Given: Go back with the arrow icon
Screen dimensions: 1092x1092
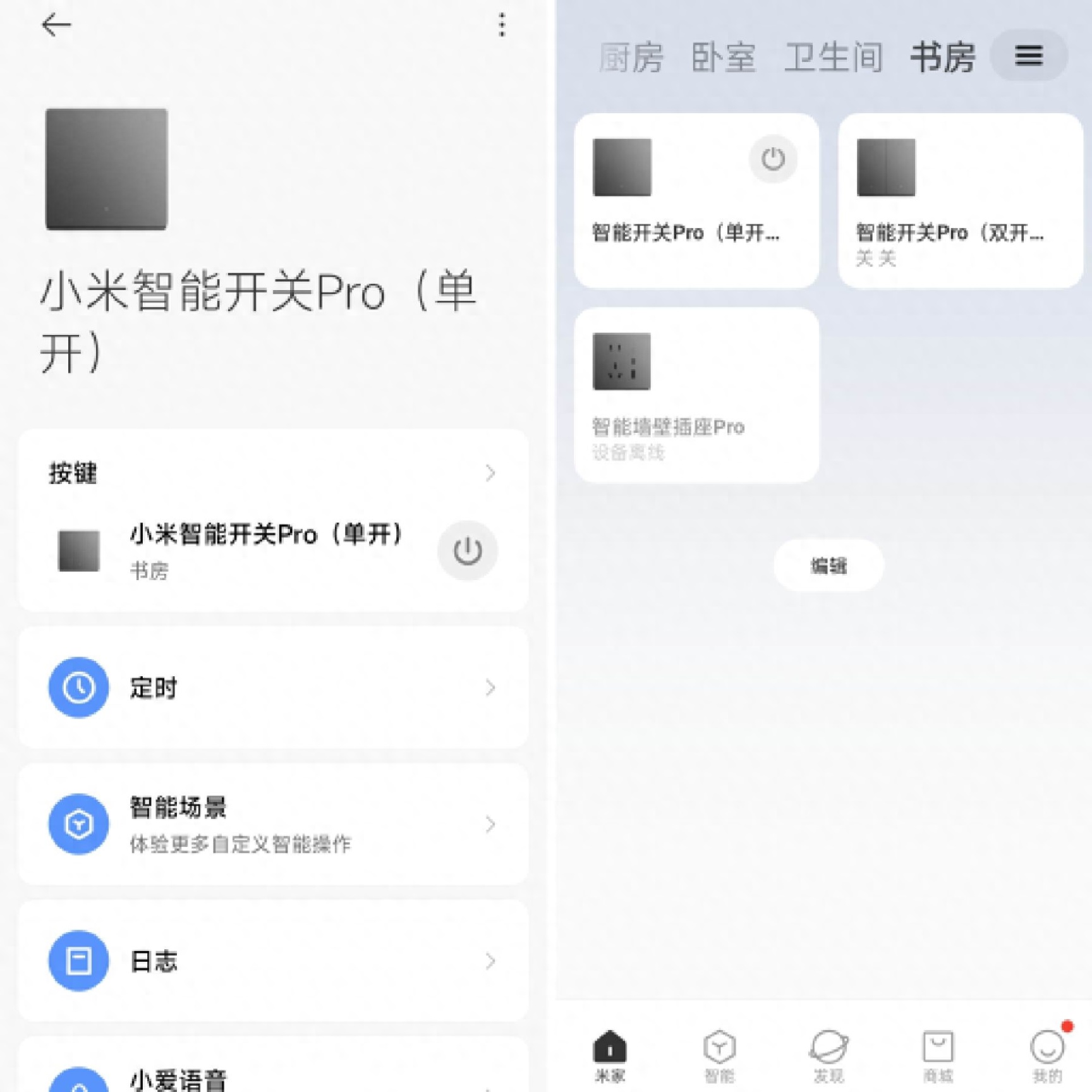Looking at the screenshot, I should (56, 25).
